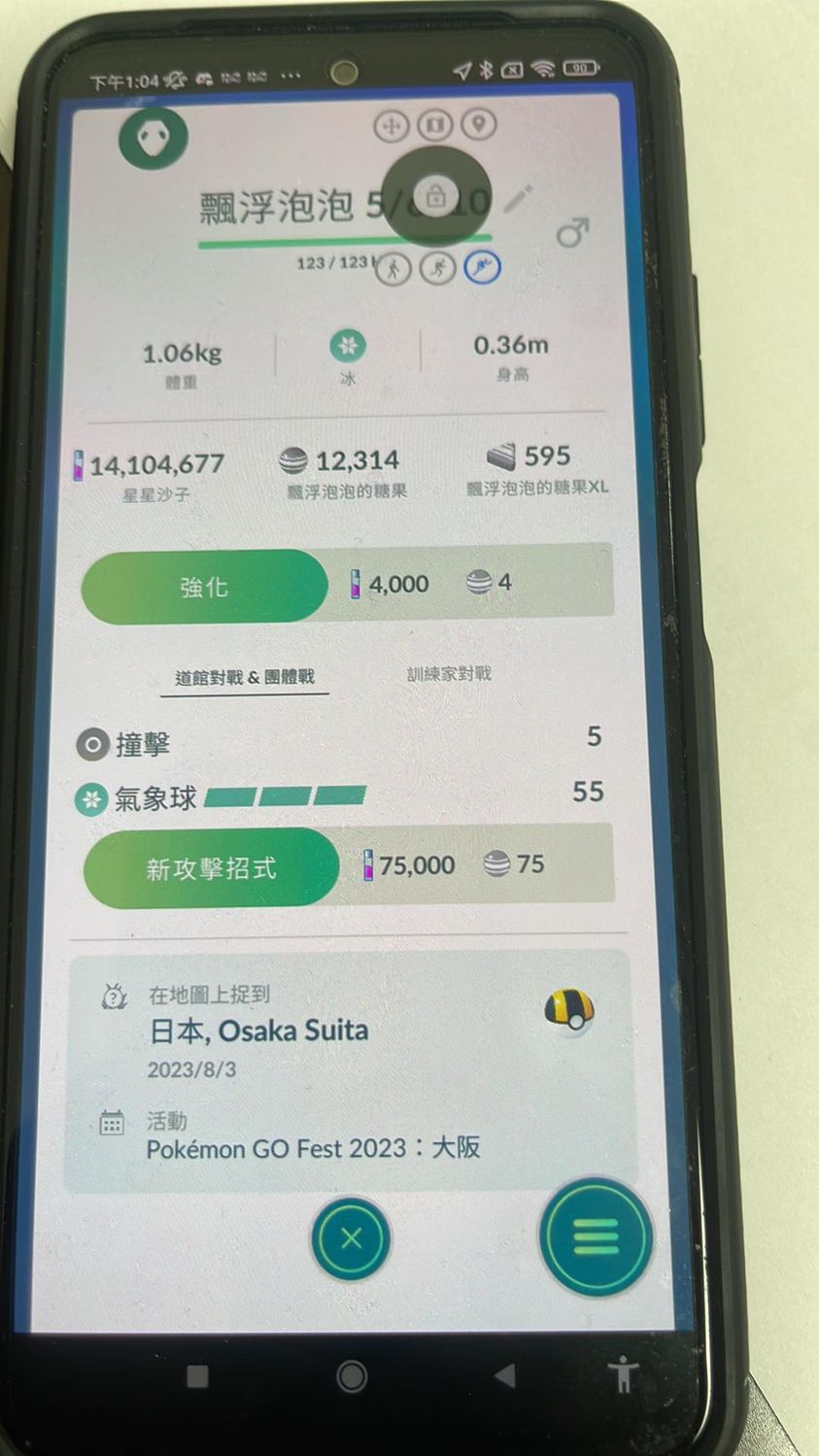Viewport: 819px width, 1456px height.
Task: Tap the 強化 power up button
Action: click(x=204, y=587)
